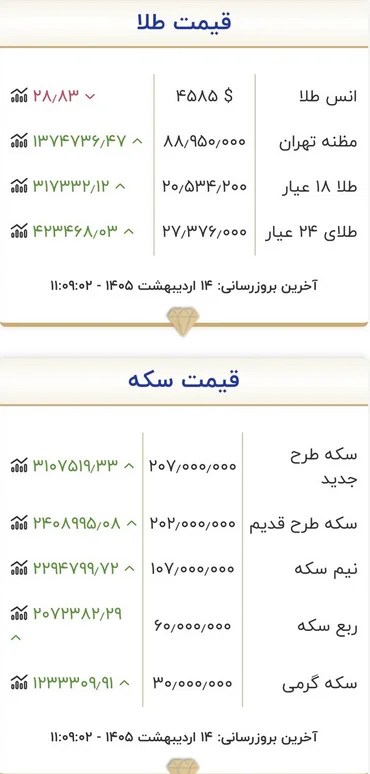Show the chart for طلای ۲۴ عیار
Viewport: 370px width, 774px height.
tap(19, 230)
